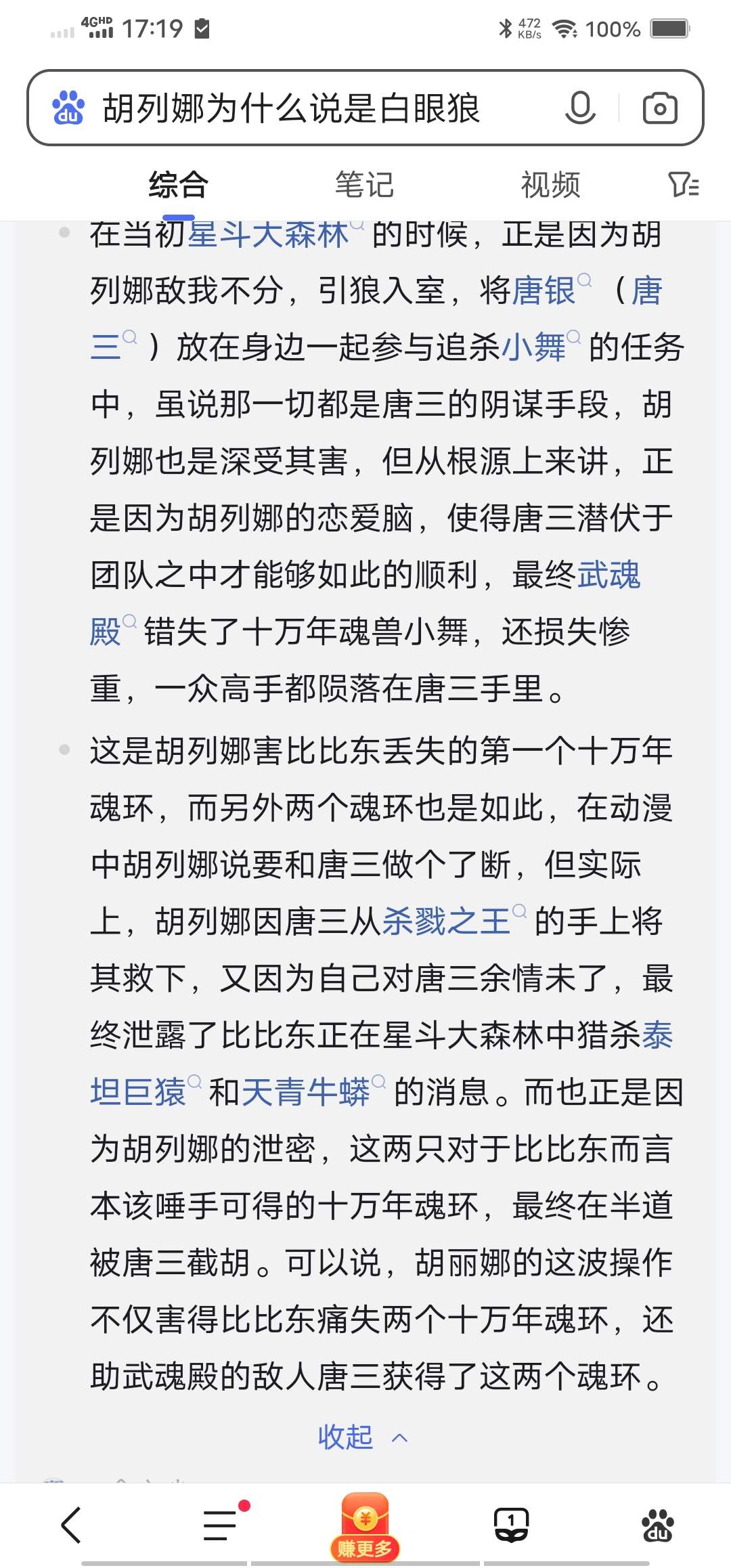Screen dimensions: 731x1568
Task: Open the 武魂殿 link
Action: point(608,576)
